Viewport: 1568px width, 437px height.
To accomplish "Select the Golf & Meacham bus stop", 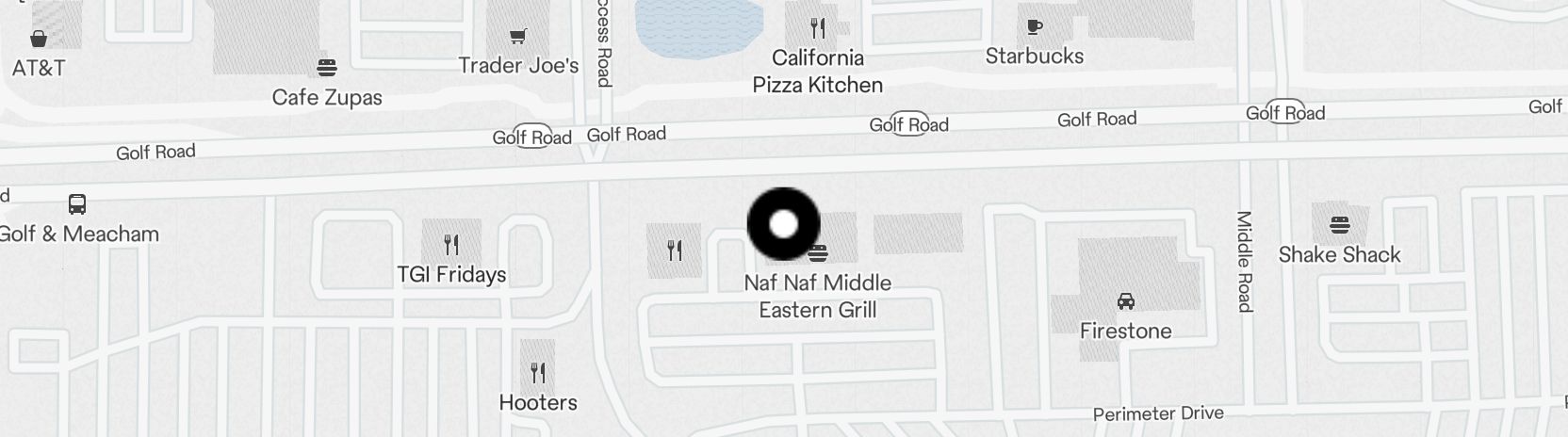I will pos(77,204).
